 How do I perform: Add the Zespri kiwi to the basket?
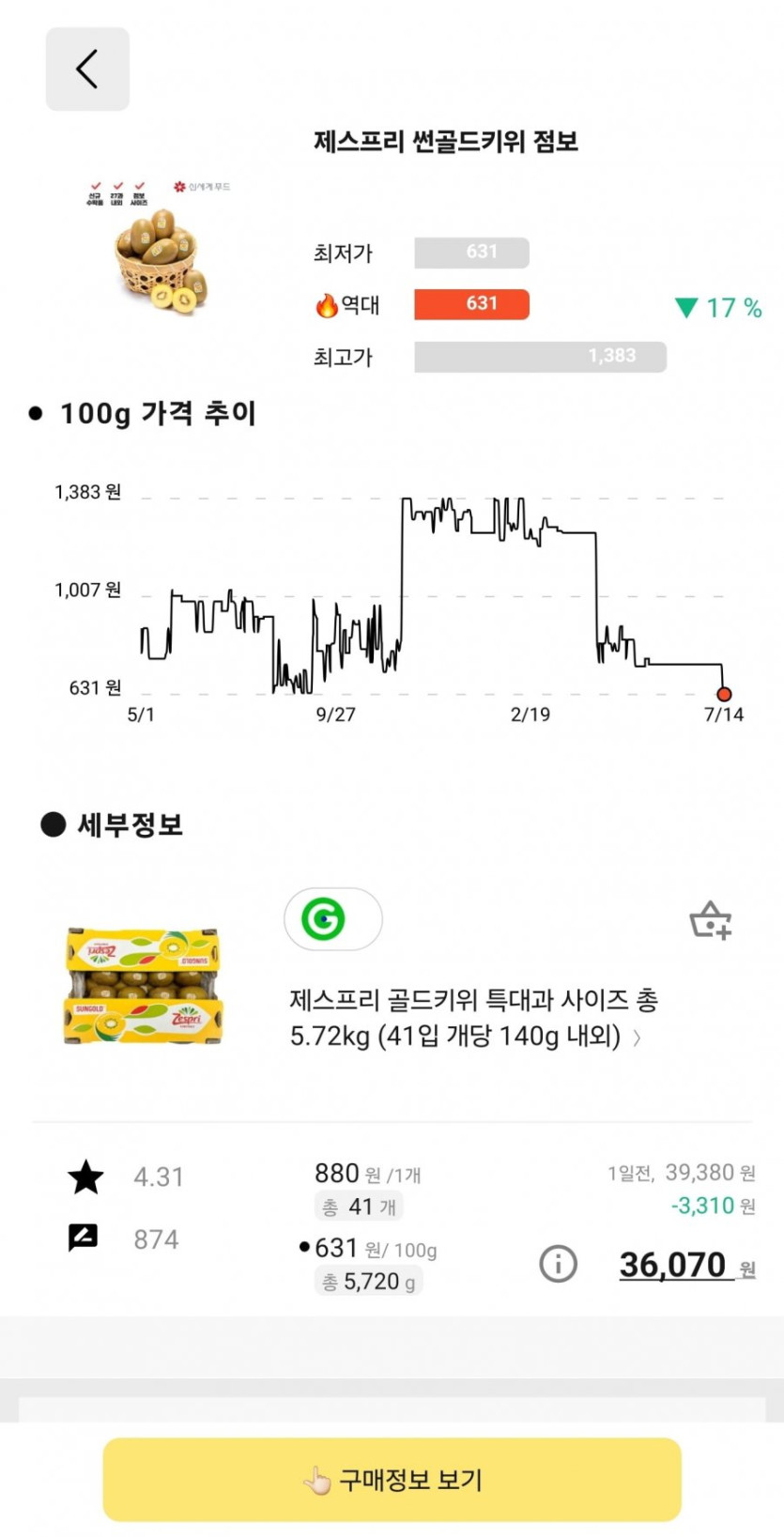710,920
